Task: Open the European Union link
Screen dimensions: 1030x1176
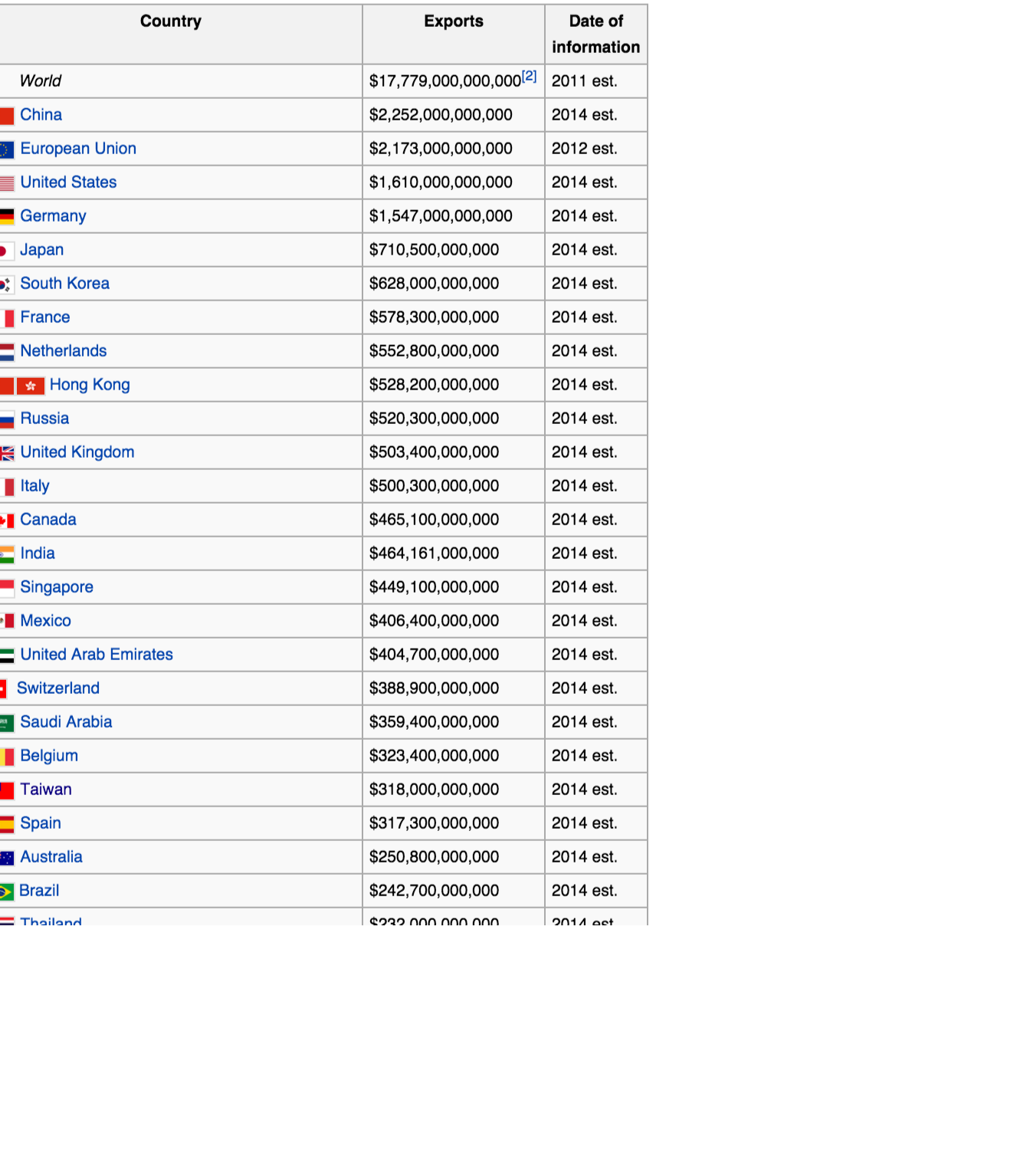Action: [x=78, y=149]
